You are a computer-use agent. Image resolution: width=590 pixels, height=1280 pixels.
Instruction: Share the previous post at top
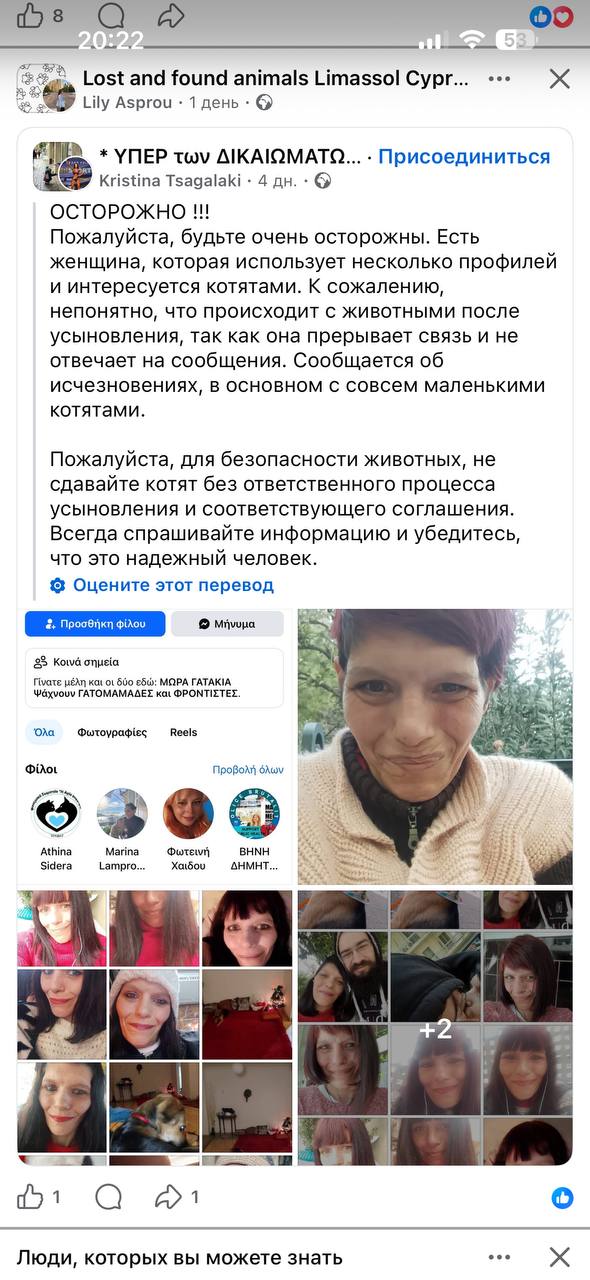171,15
